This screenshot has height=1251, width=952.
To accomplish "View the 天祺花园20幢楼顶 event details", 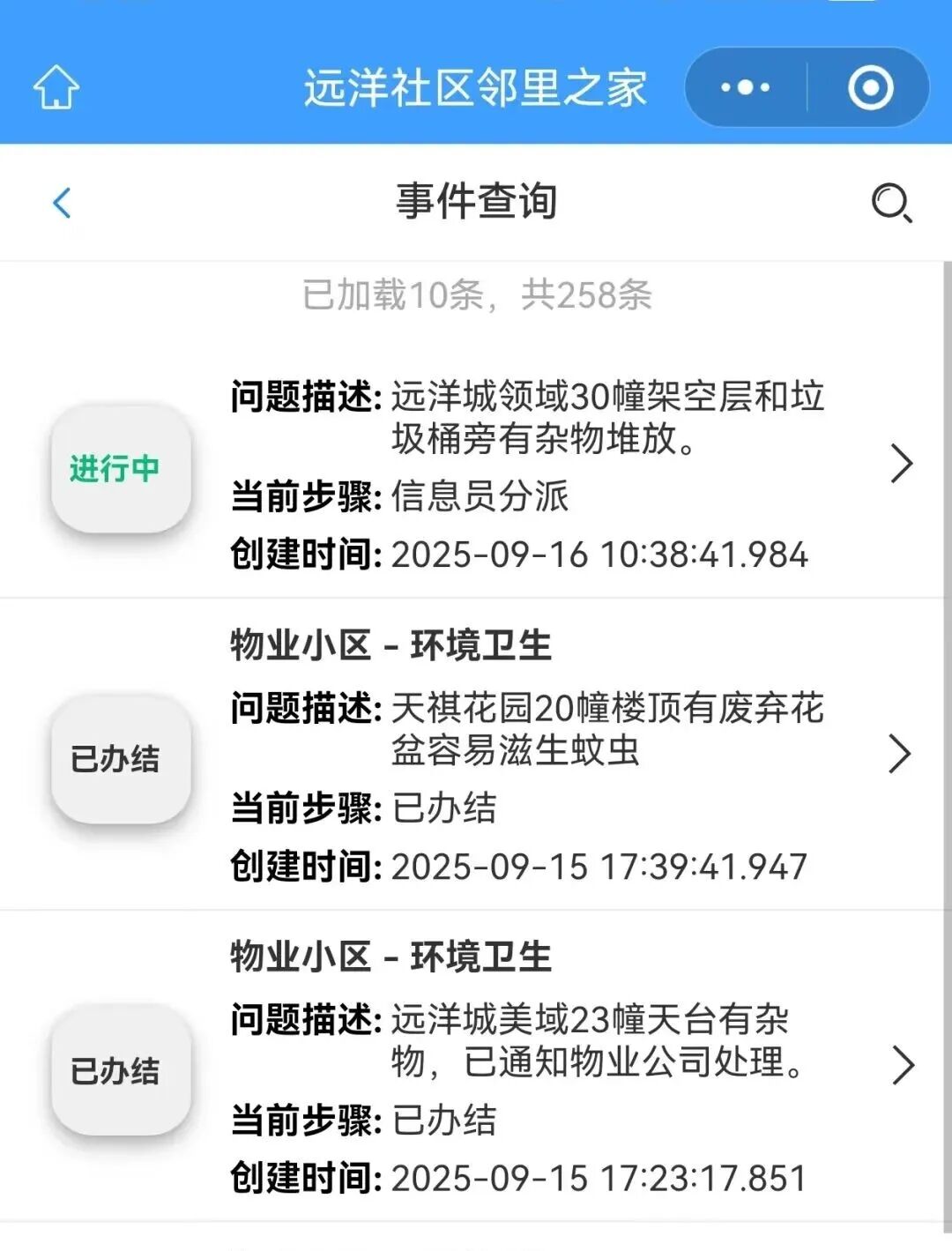I will [900, 754].
